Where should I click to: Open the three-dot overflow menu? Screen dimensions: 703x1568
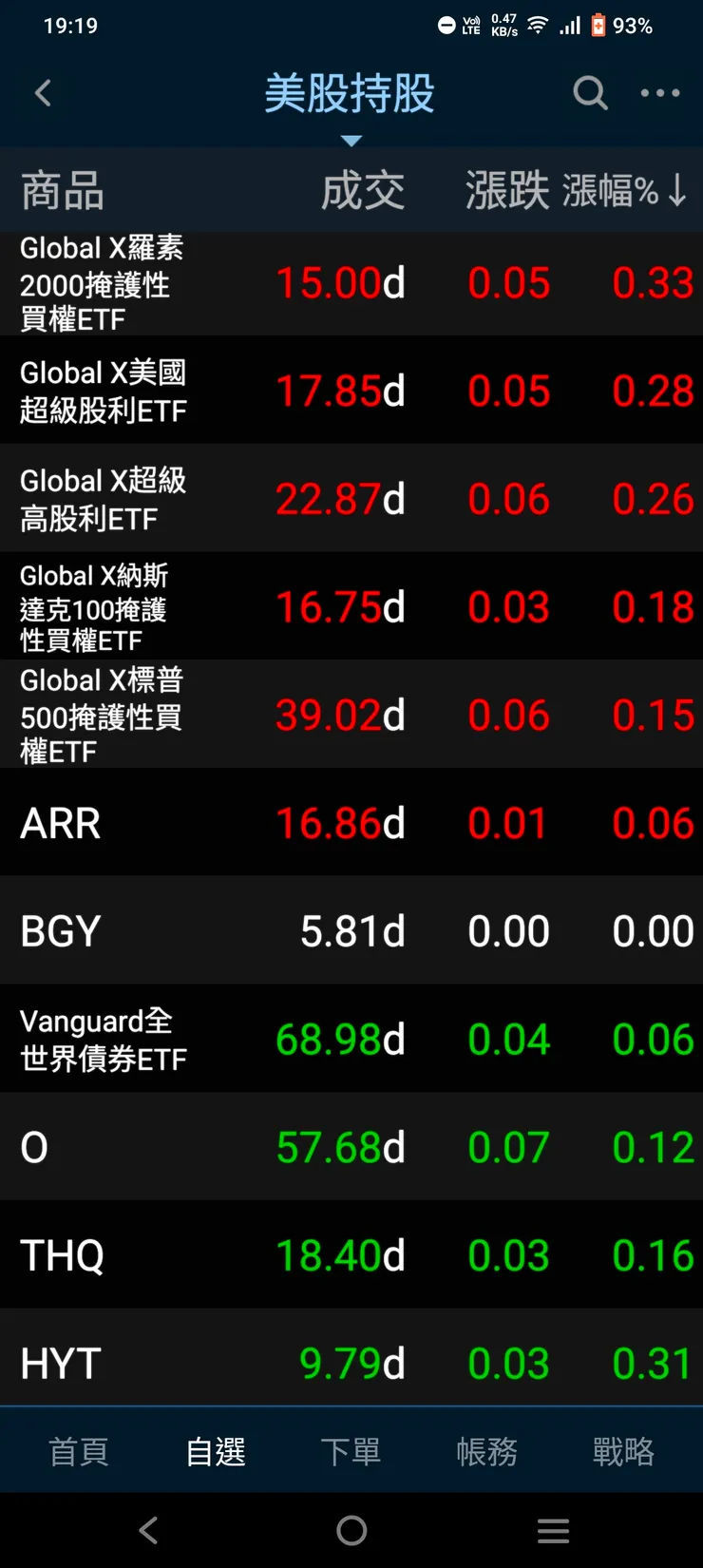click(660, 93)
